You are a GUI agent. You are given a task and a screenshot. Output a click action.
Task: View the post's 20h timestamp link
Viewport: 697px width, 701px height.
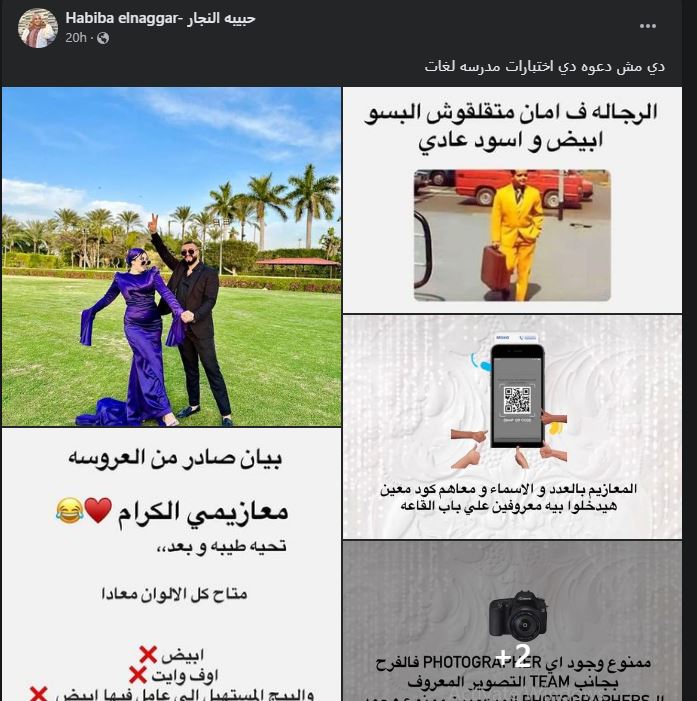[76, 38]
